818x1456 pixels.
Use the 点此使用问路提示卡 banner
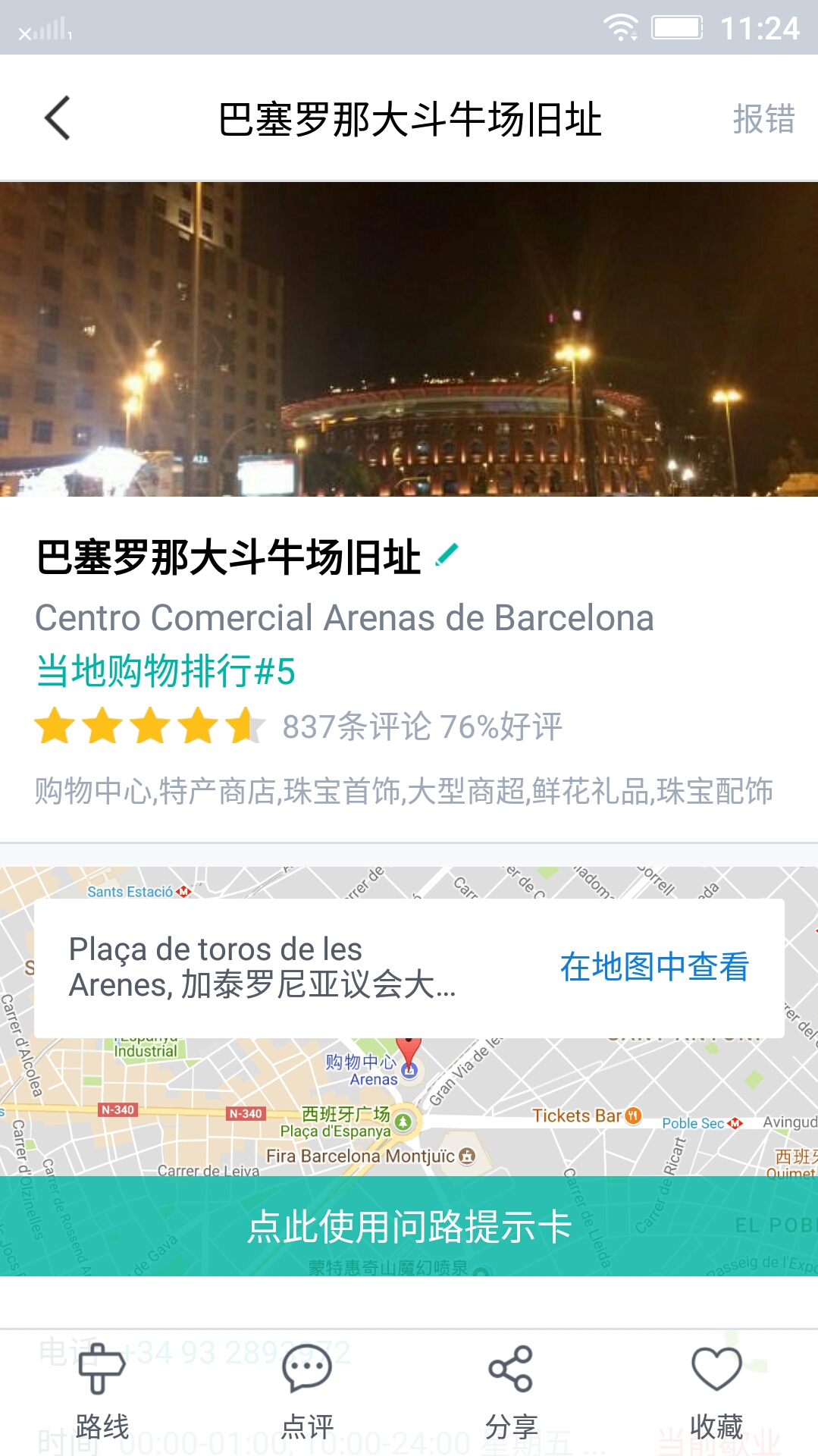(409, 1225)
